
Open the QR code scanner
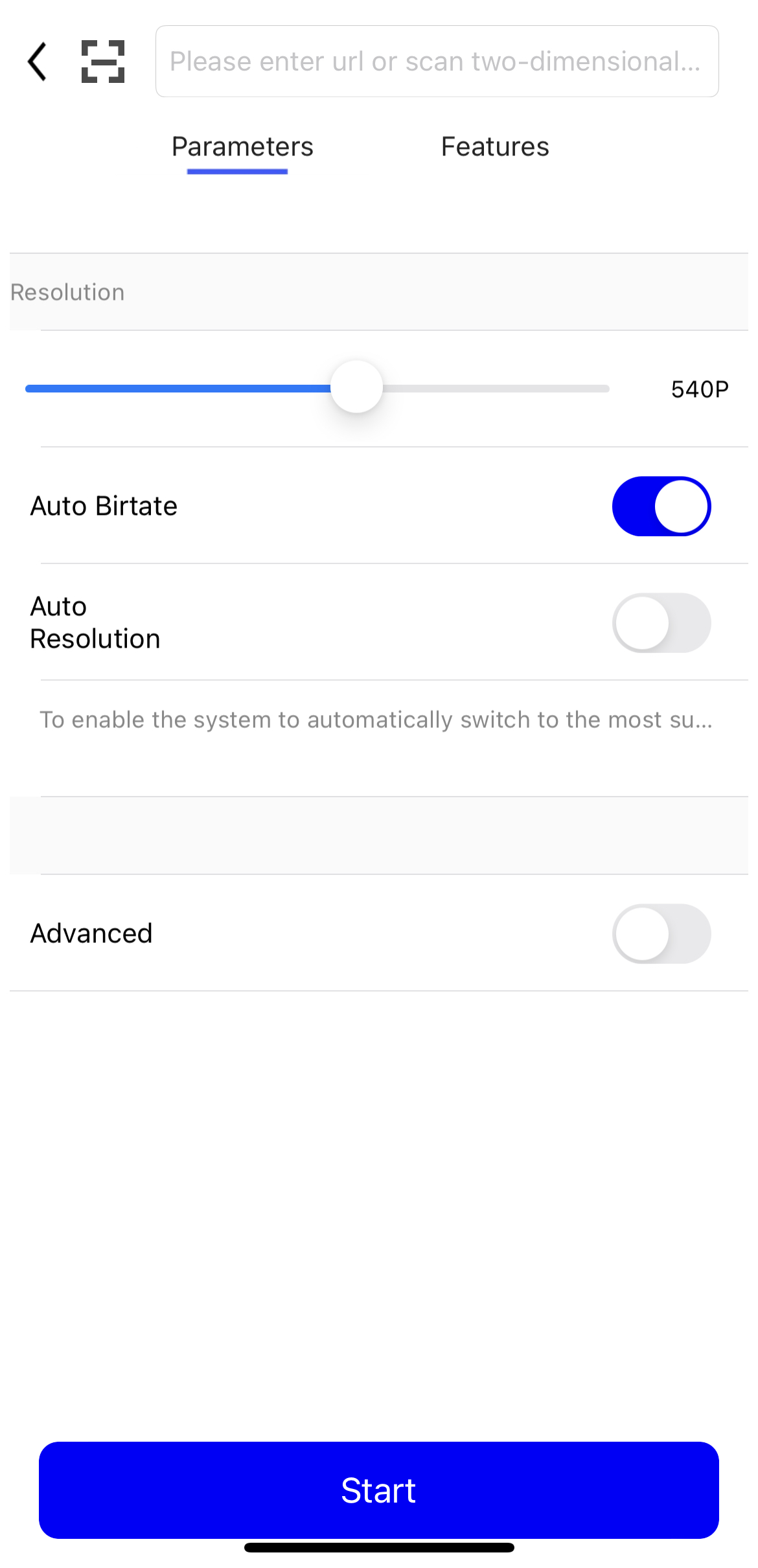[x=103, y=62]
